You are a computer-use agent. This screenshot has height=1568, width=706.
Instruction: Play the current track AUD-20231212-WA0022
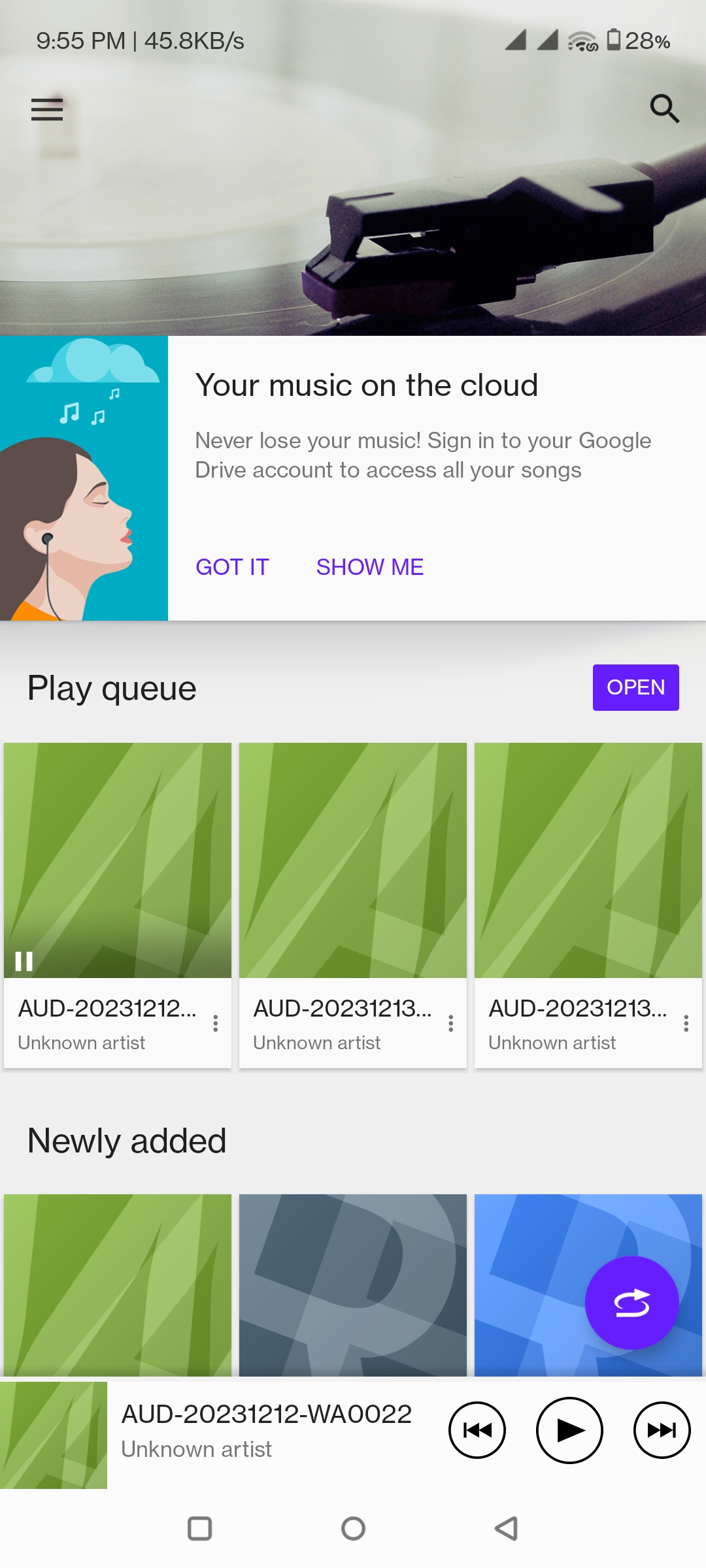coord(569,1431)
